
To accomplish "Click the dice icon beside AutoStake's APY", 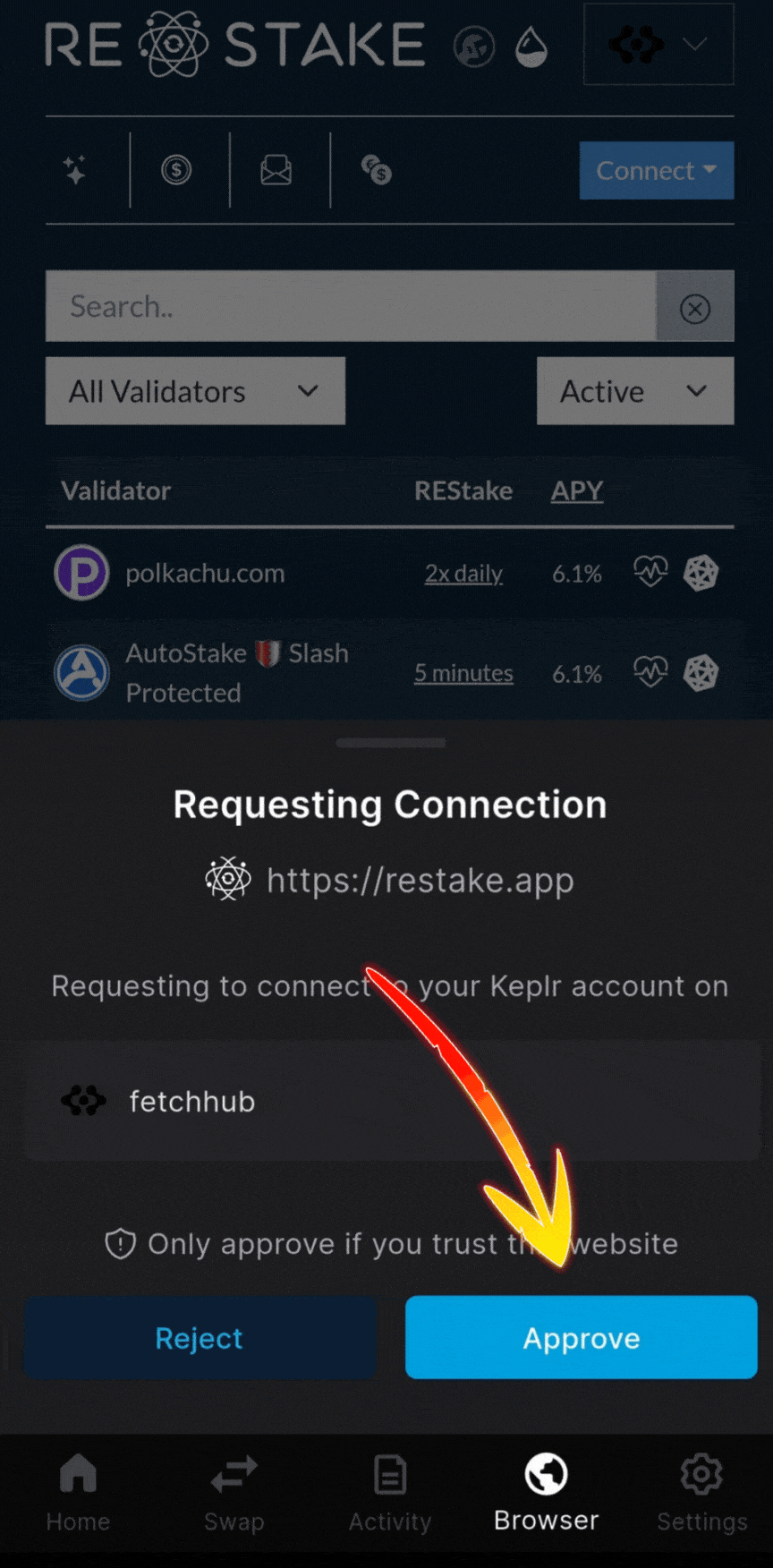I will click(x=701, y=672).
